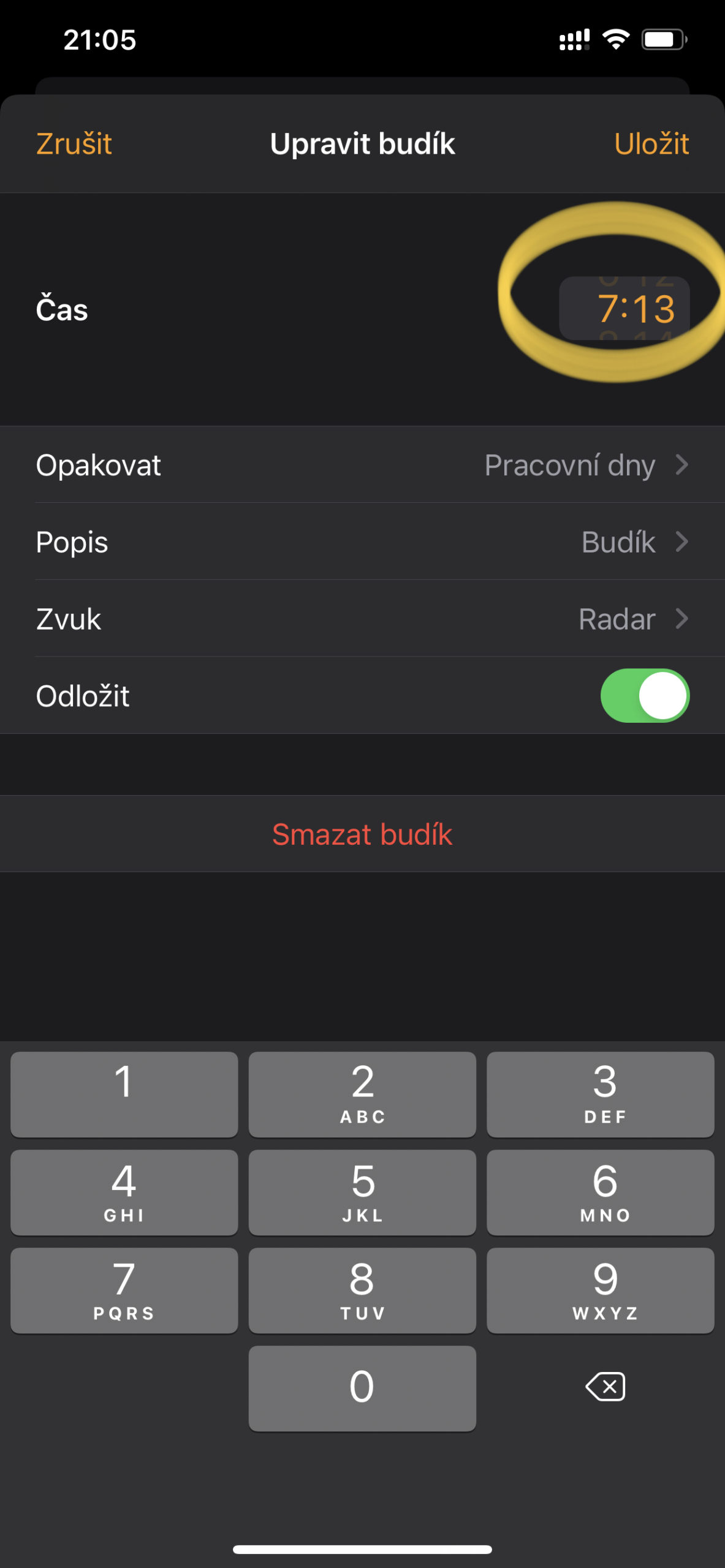725x1568 pixels.
Task: Tap digit 1 on the keypad
Action: (124, 1094)
